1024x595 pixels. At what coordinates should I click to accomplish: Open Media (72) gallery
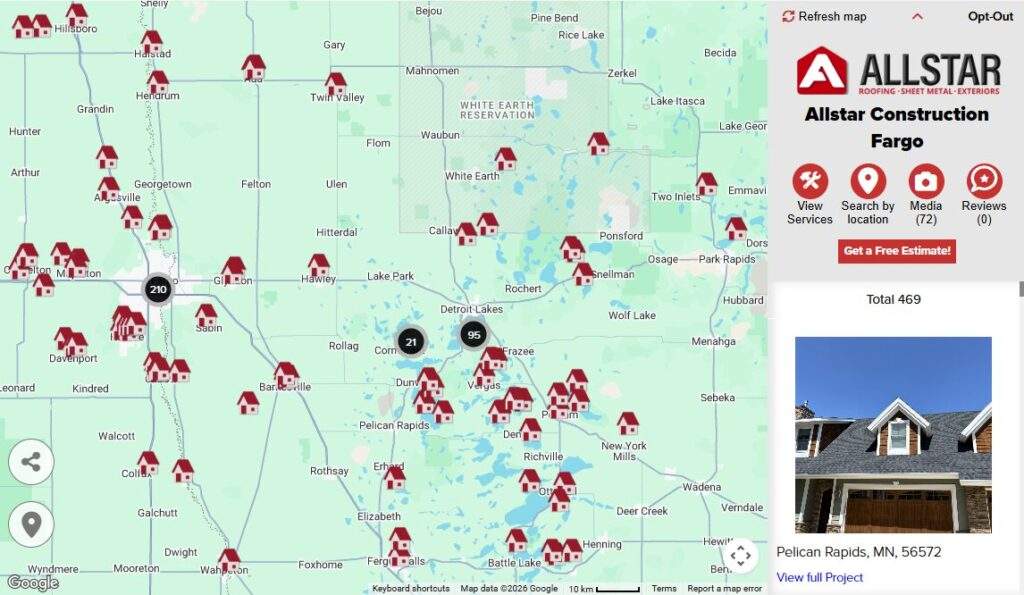coord(926,194)
